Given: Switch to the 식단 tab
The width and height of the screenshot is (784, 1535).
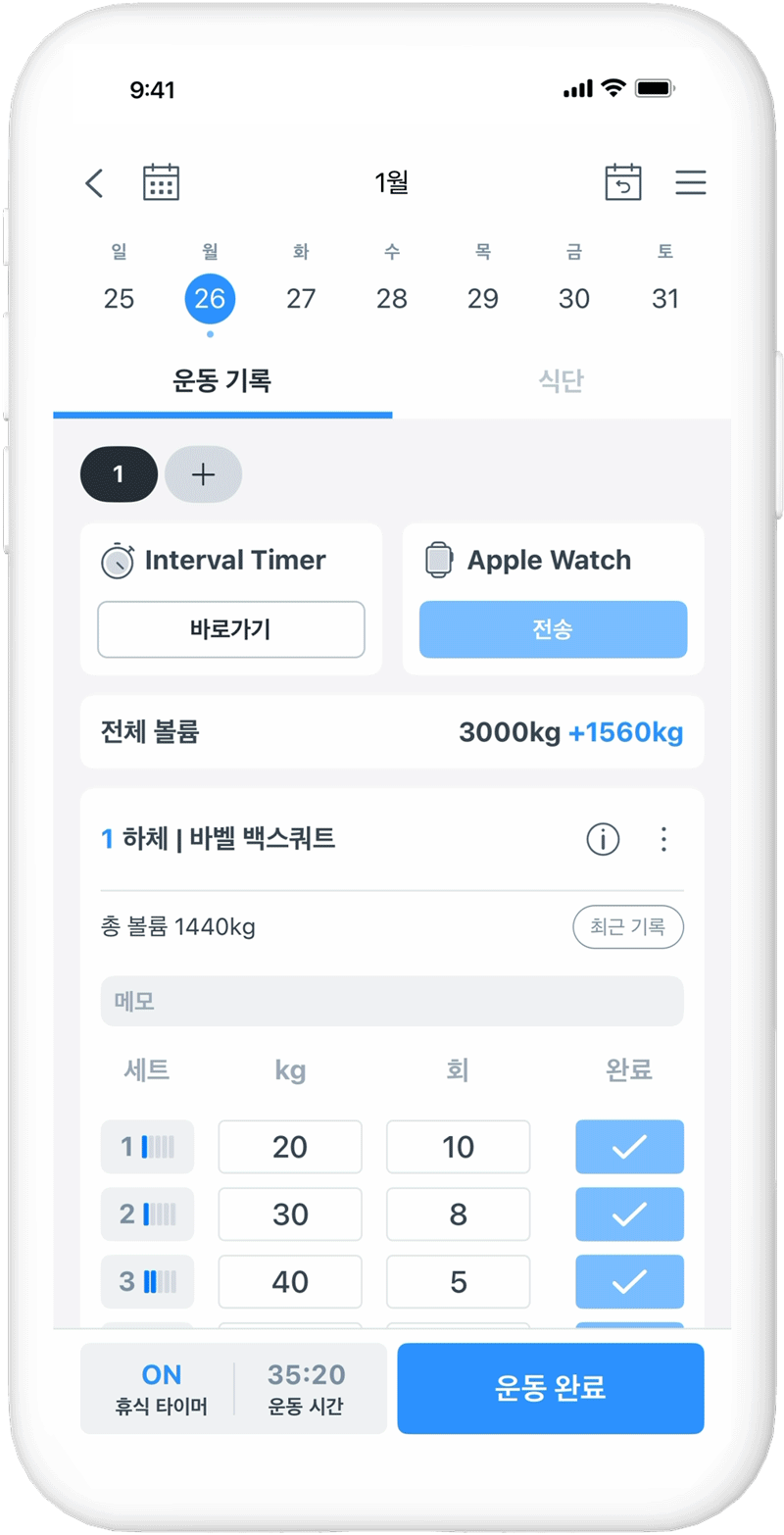Looking at the screenshot, I should coord(561,381).
